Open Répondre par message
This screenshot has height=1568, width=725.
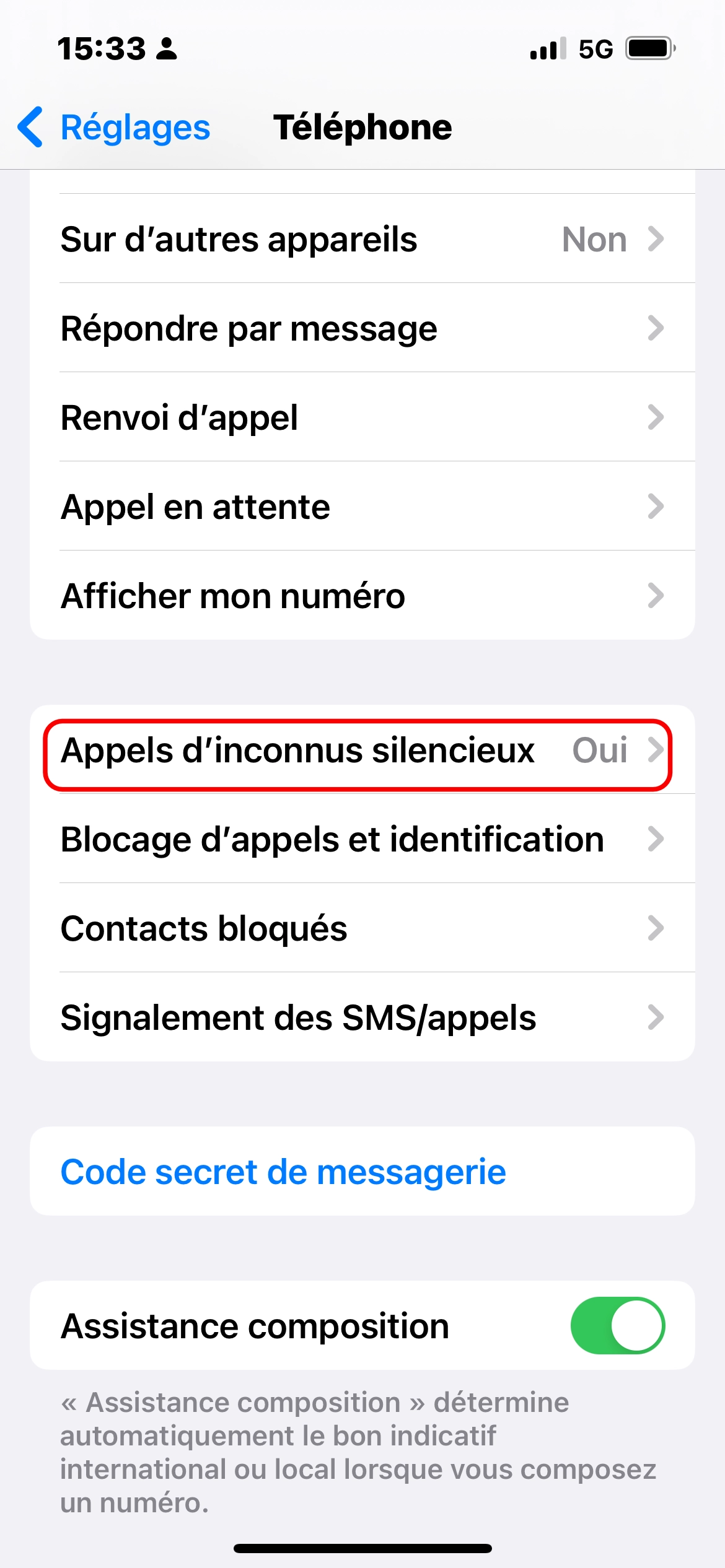[362, 328]
